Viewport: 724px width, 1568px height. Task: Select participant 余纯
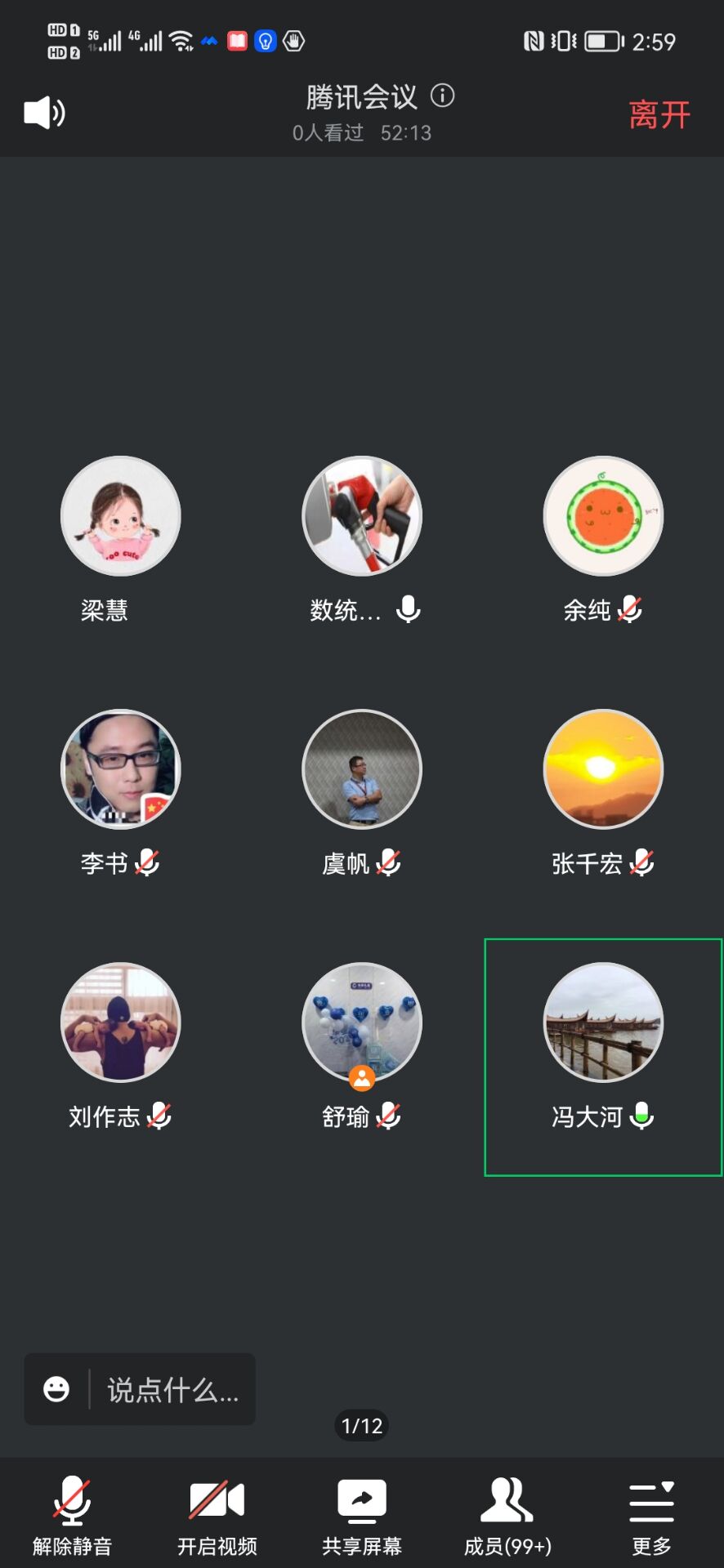603,517
